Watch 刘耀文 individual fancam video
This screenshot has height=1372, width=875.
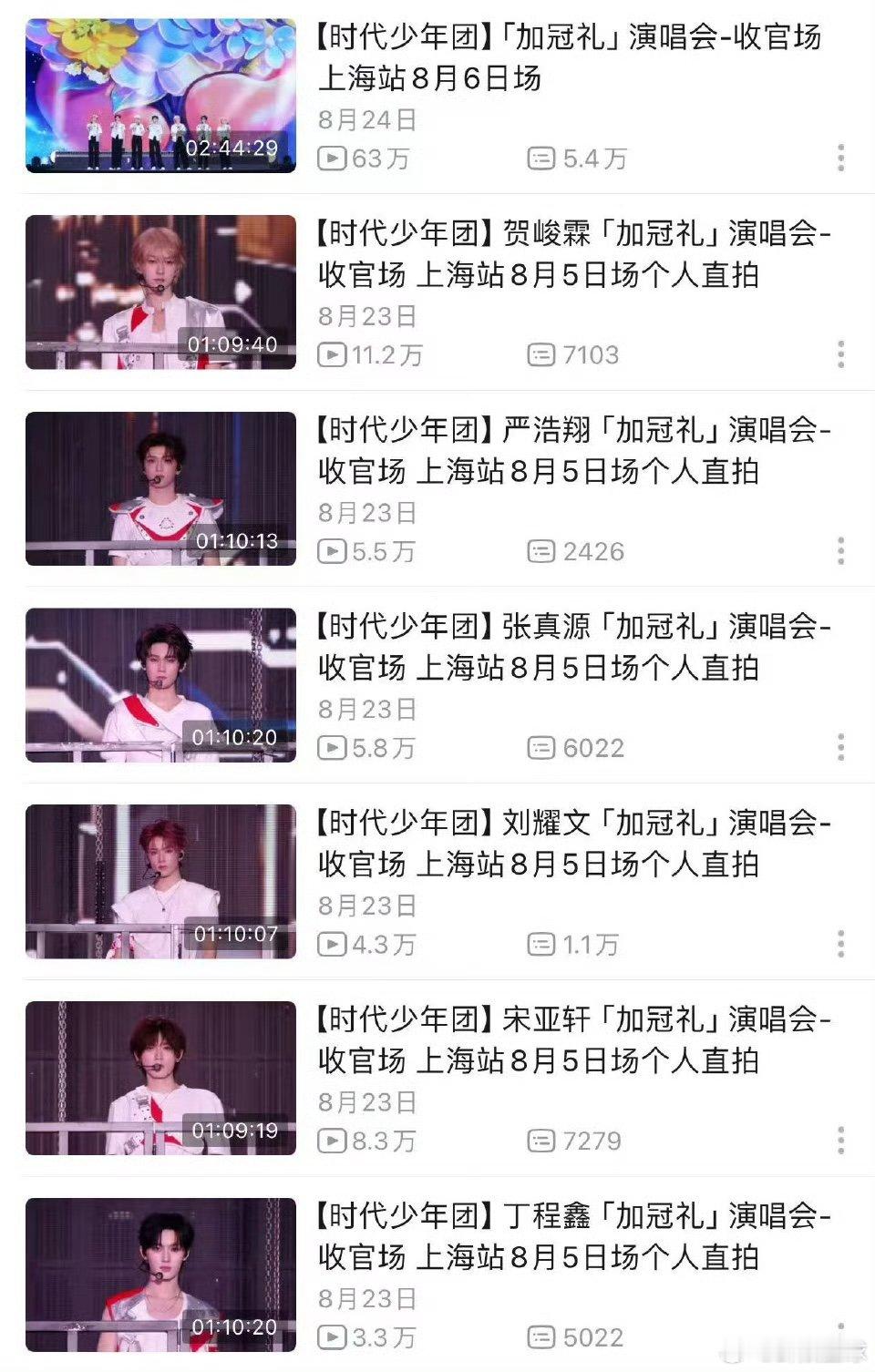click(x=160, y=882)
